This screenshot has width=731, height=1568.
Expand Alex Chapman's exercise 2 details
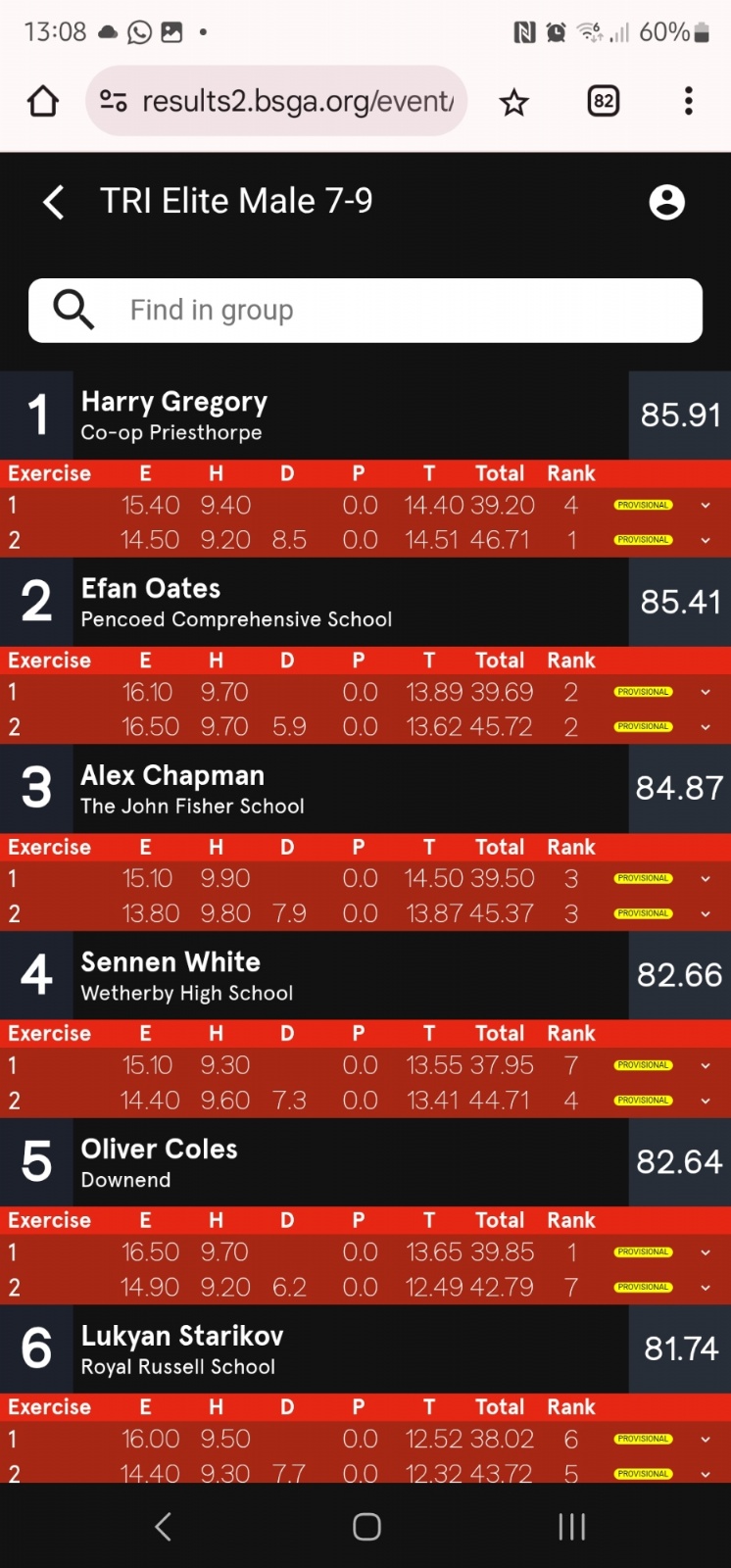(x=706, y=913)
